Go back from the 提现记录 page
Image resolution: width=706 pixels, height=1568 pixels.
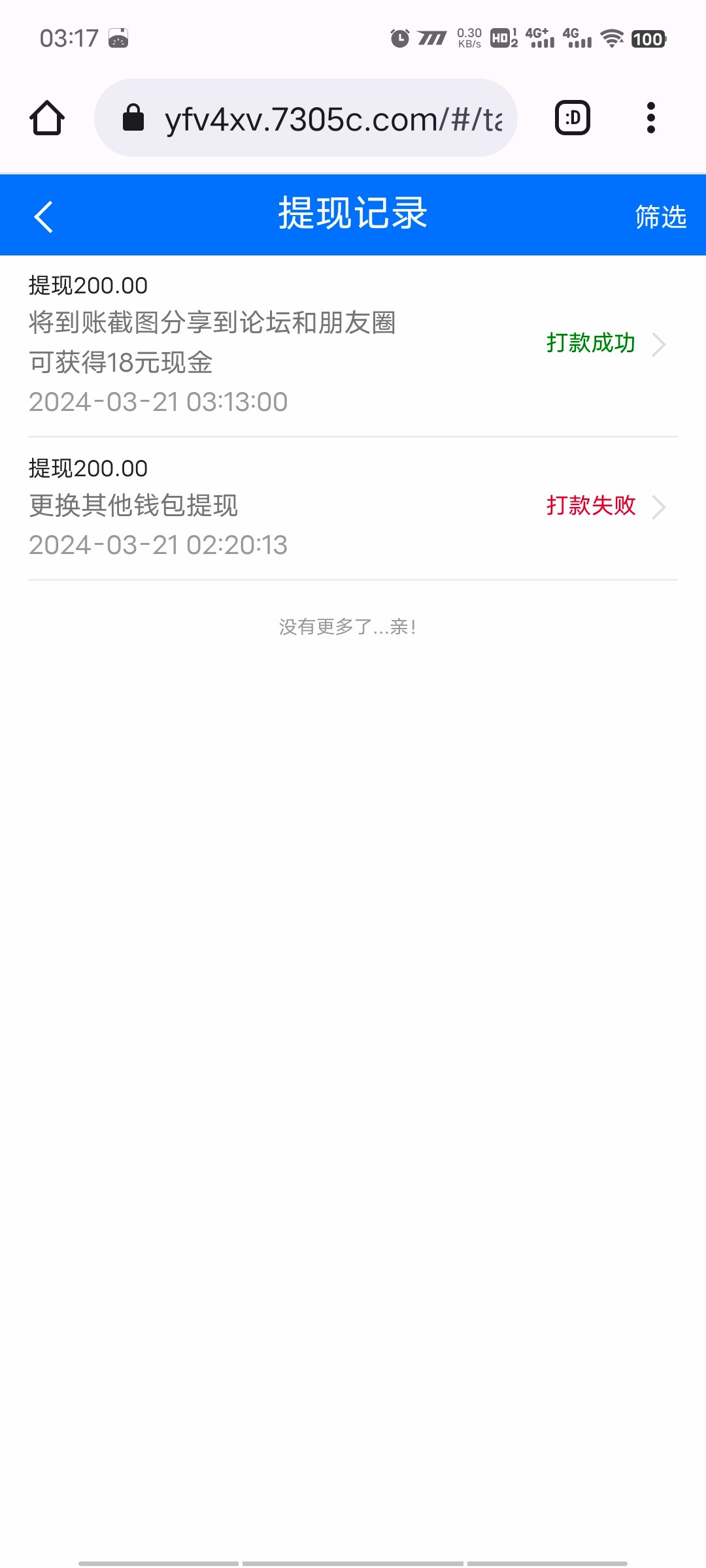(43, 217)
